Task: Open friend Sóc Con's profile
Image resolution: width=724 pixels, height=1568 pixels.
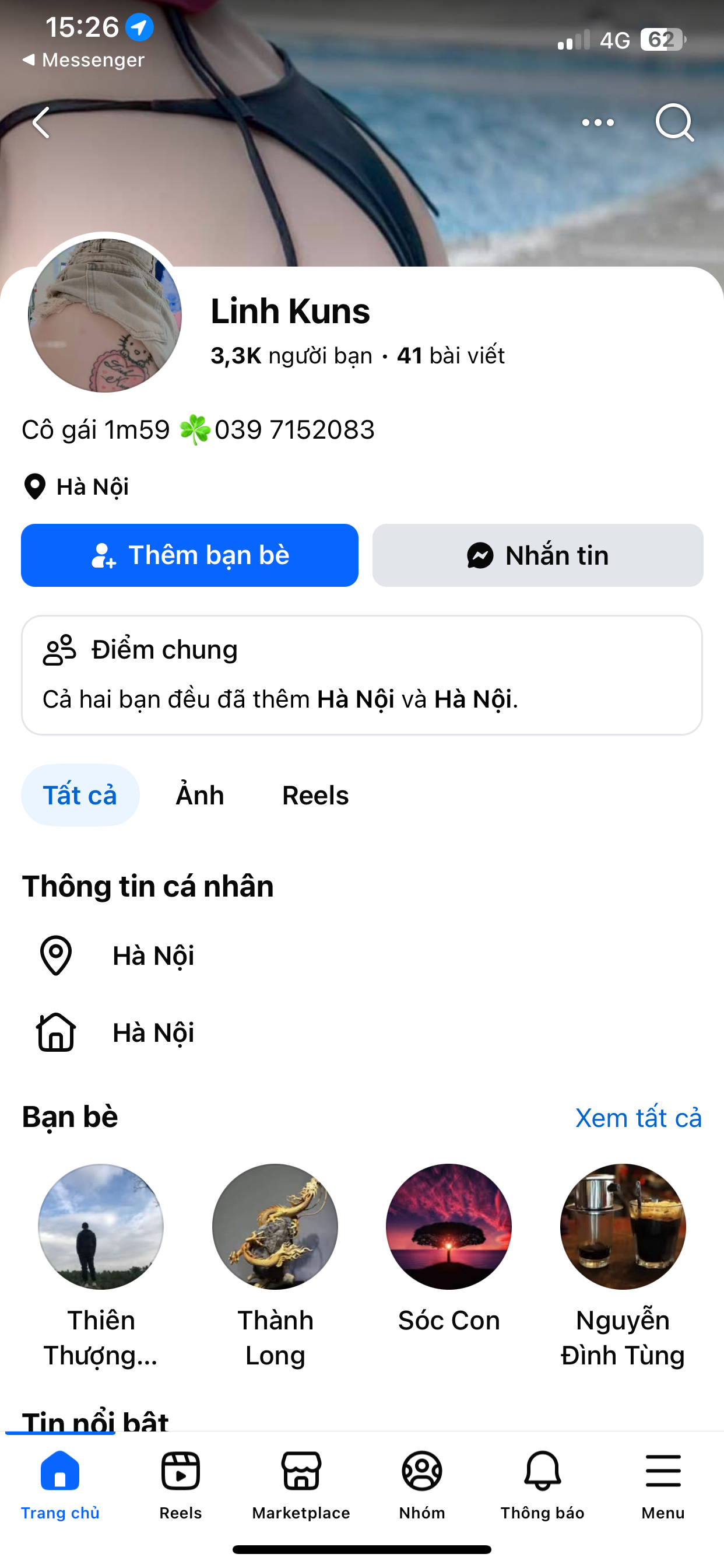Action: (x=448, y=1227)
